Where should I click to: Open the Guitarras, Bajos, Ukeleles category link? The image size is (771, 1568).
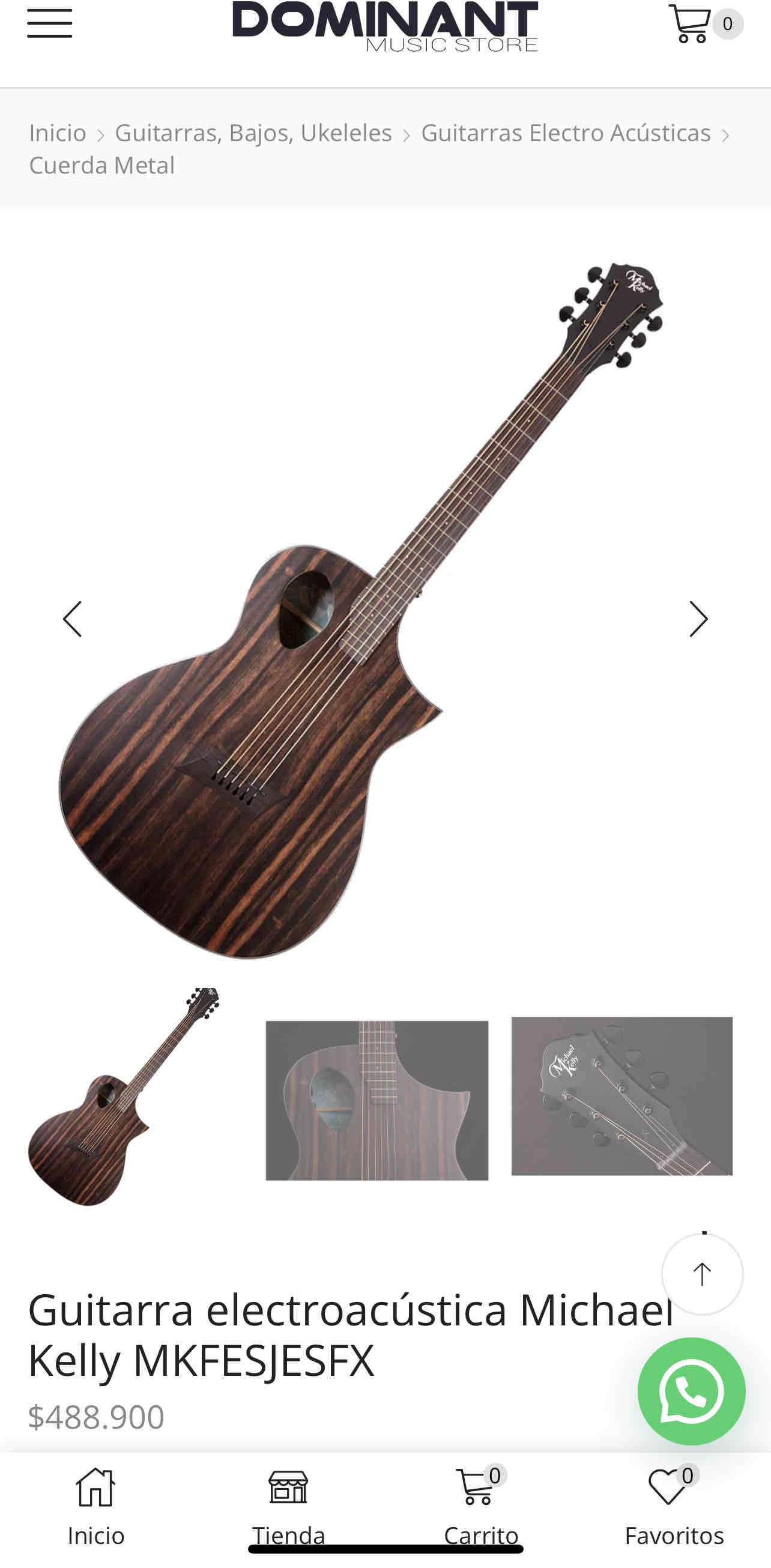tap(253, 132)
